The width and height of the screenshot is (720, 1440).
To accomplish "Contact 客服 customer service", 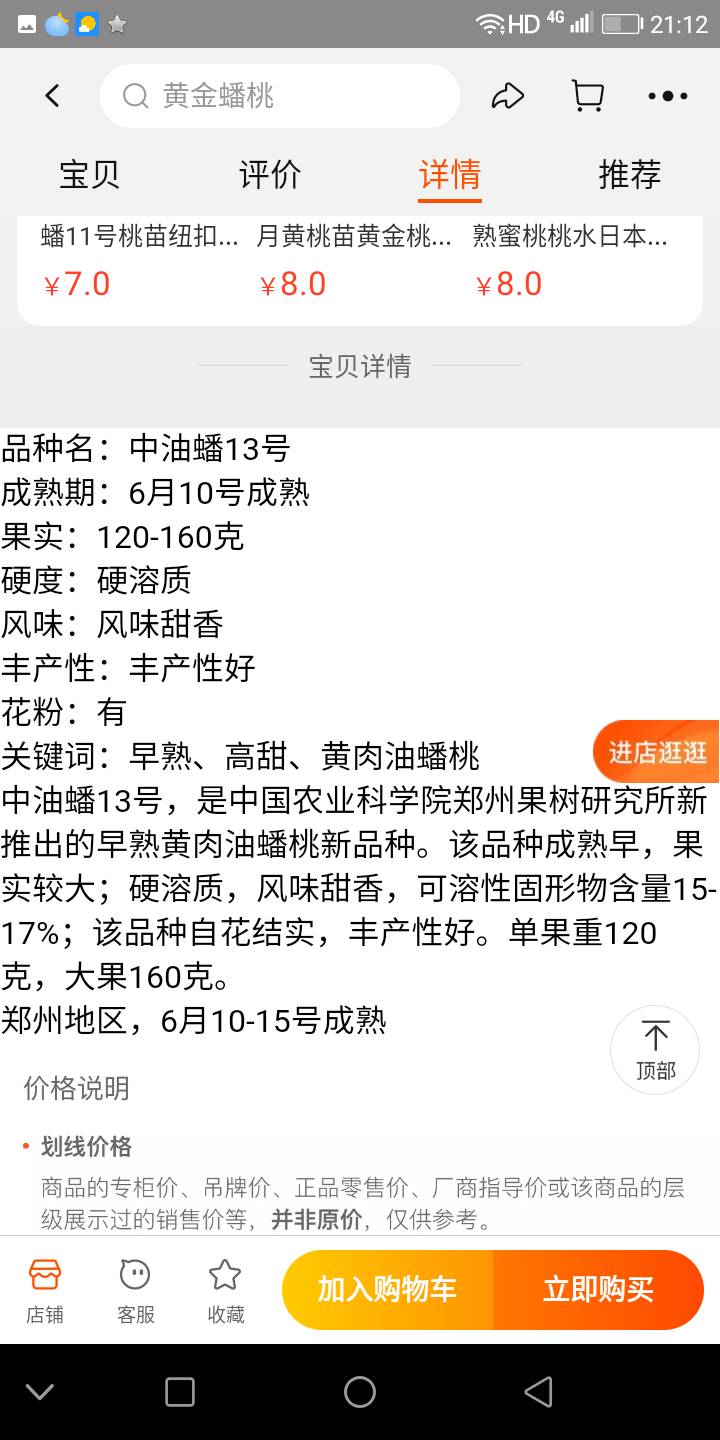I will click(135, 1291).
